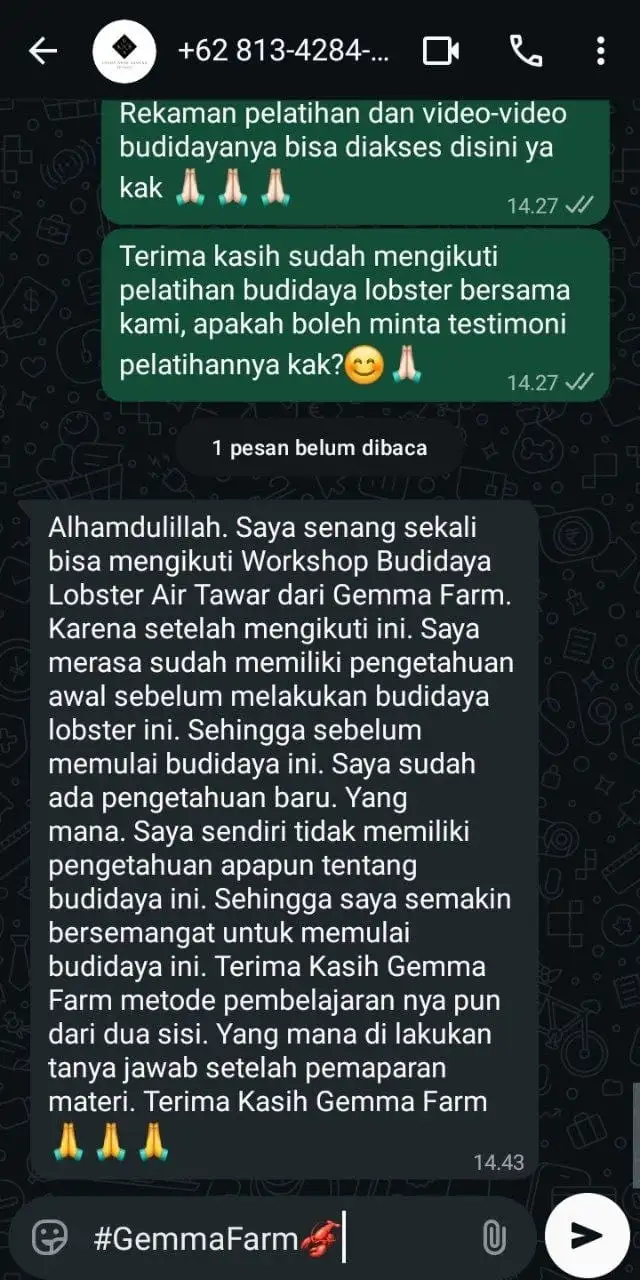Attach a file with the paperclip

coord(493,1238)
